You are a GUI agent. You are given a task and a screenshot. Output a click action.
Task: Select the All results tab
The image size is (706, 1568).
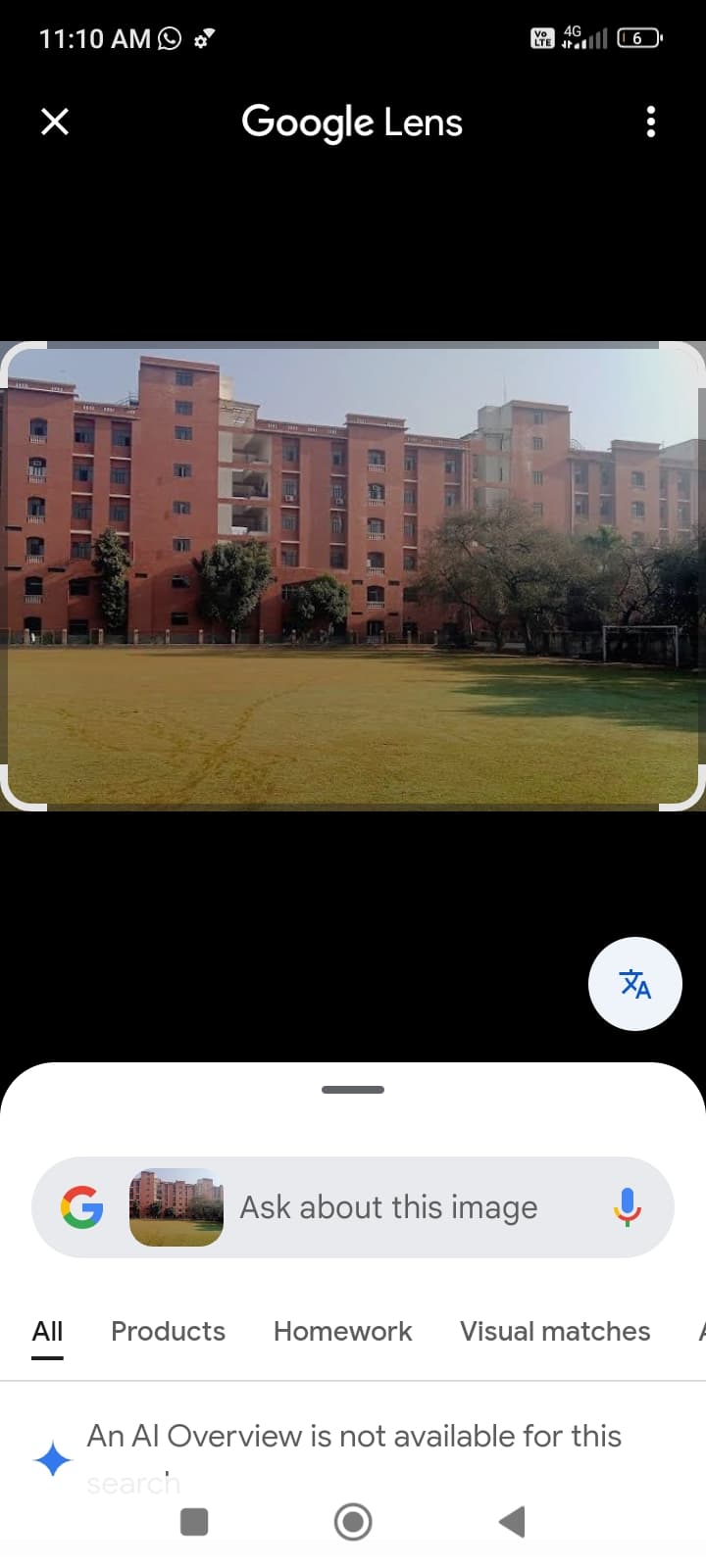(47, 1331)
